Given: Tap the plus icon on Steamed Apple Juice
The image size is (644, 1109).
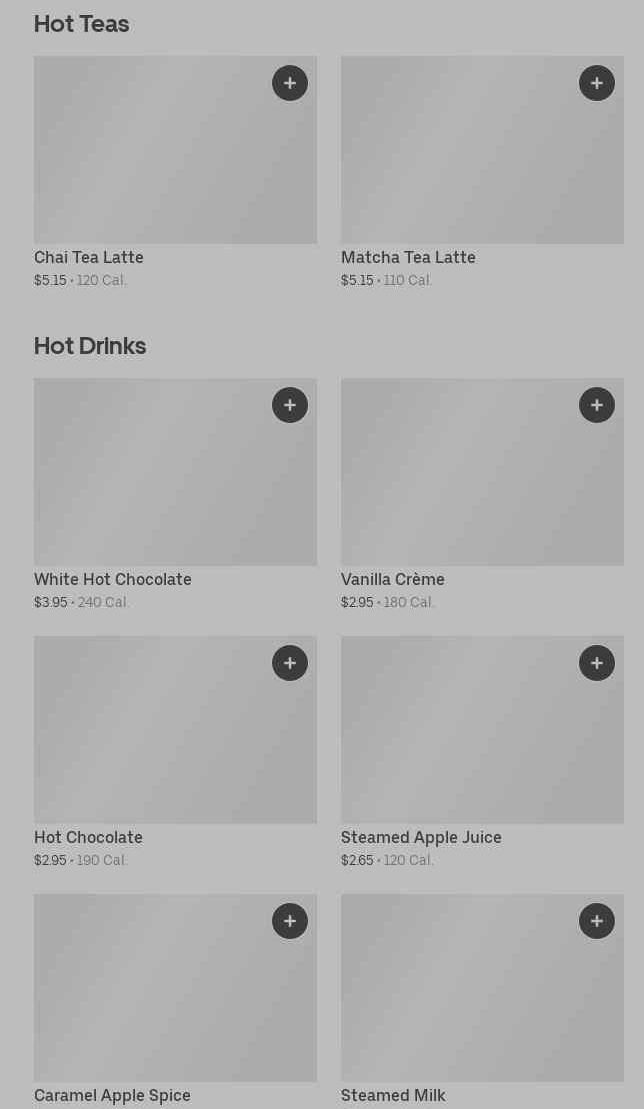Looking at the screenshot, I should (x=597, y=663).
